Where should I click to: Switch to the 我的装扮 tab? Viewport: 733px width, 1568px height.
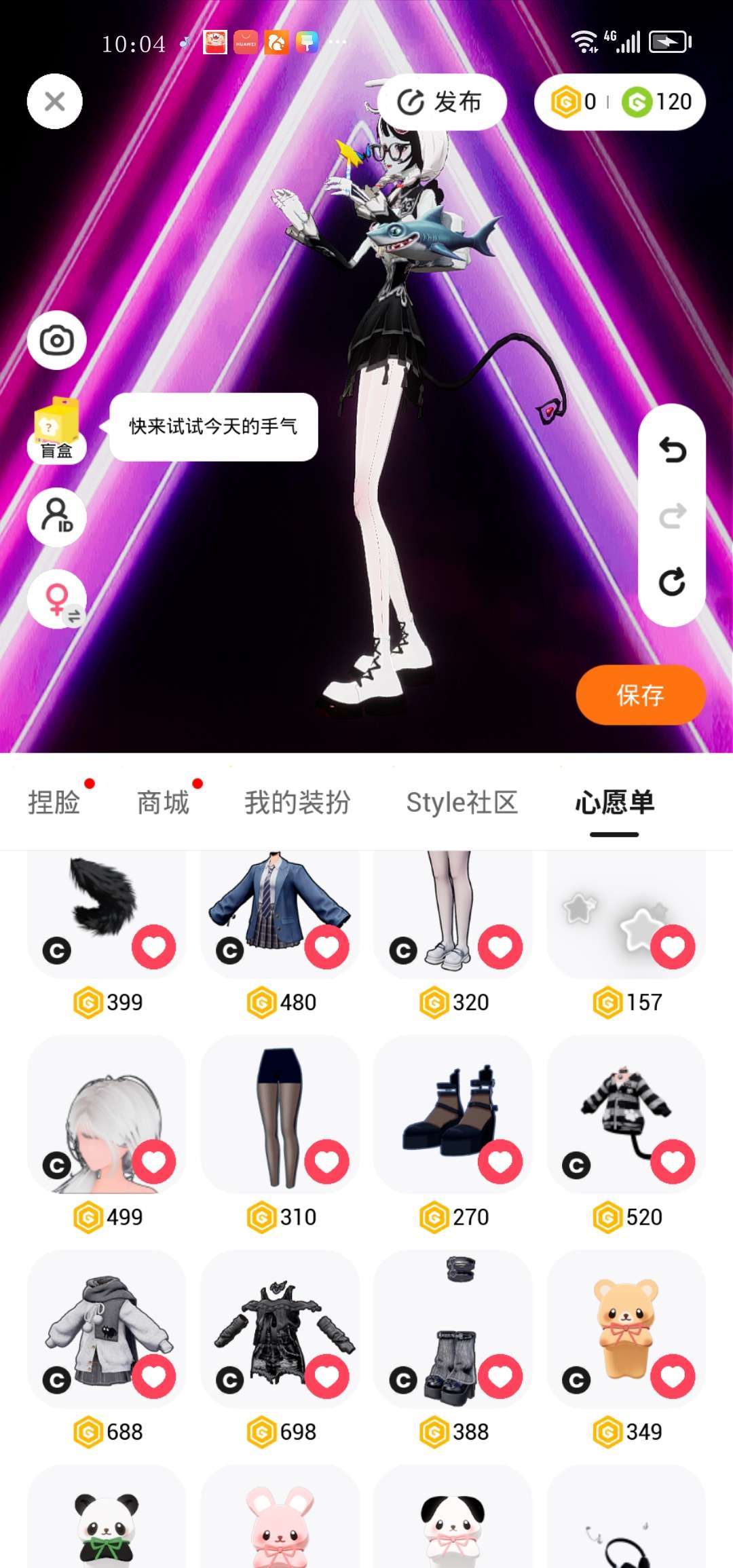[x=297, y=802]
